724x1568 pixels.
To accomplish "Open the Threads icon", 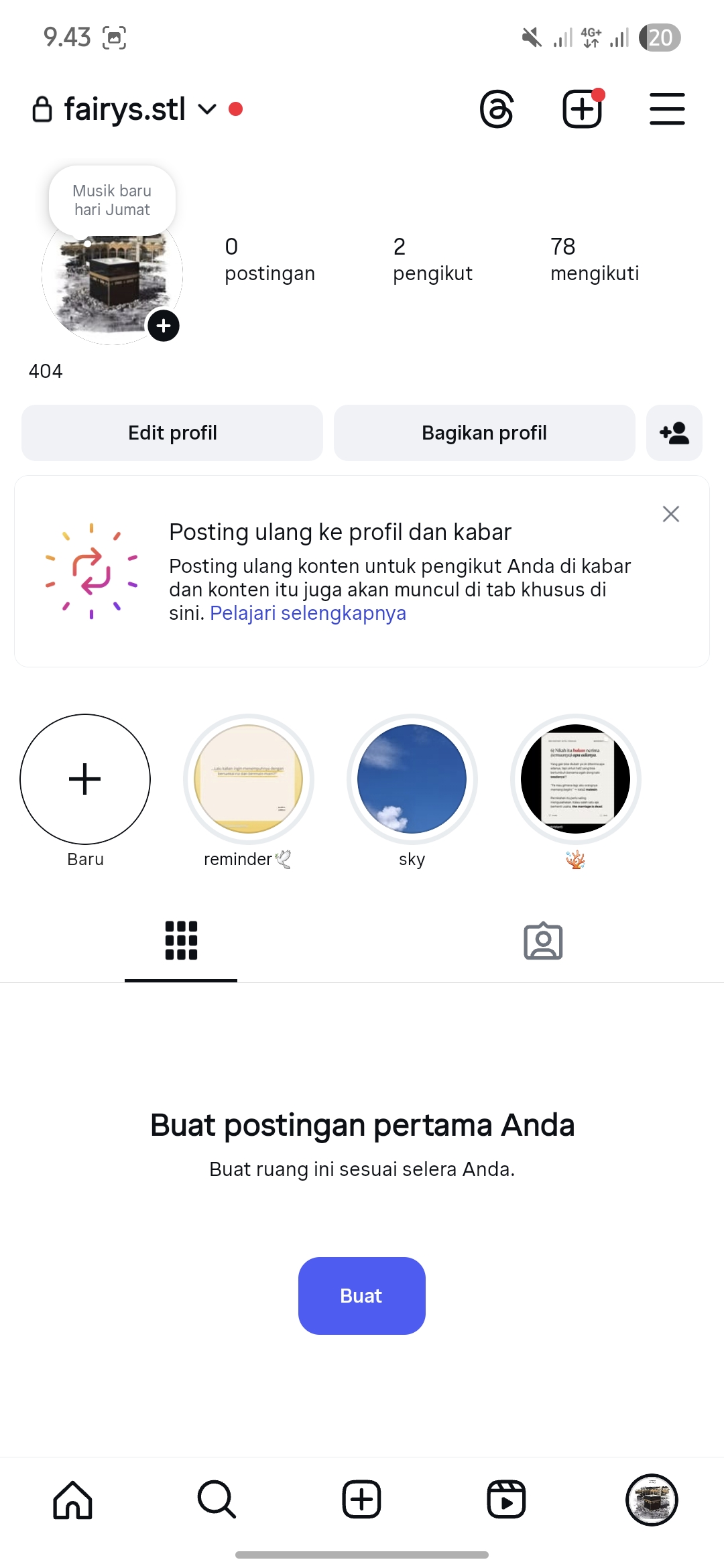I will 497,109.
